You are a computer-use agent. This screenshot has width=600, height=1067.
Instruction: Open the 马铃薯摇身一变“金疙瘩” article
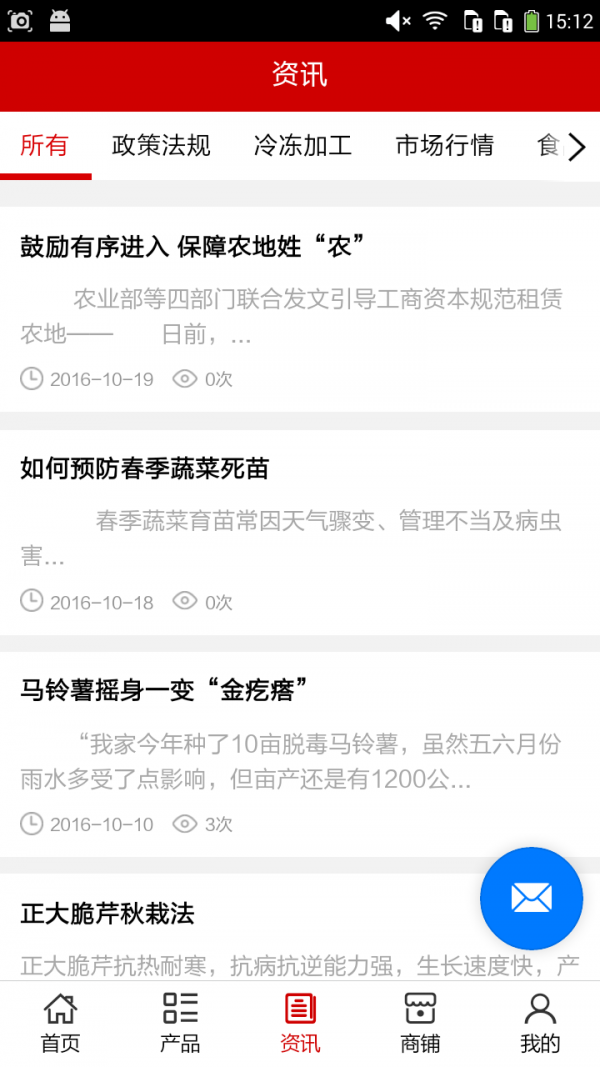click(x=164, y=689)
